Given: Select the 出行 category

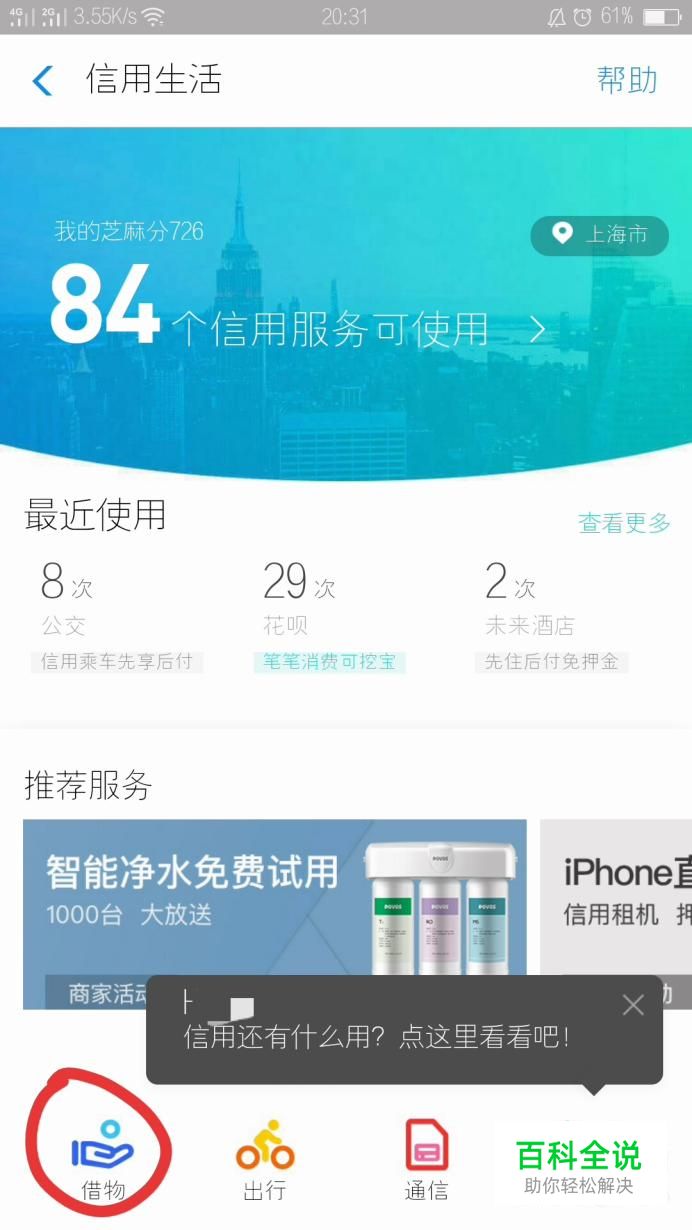Looking at the screenshot, I should [265, 1160].
